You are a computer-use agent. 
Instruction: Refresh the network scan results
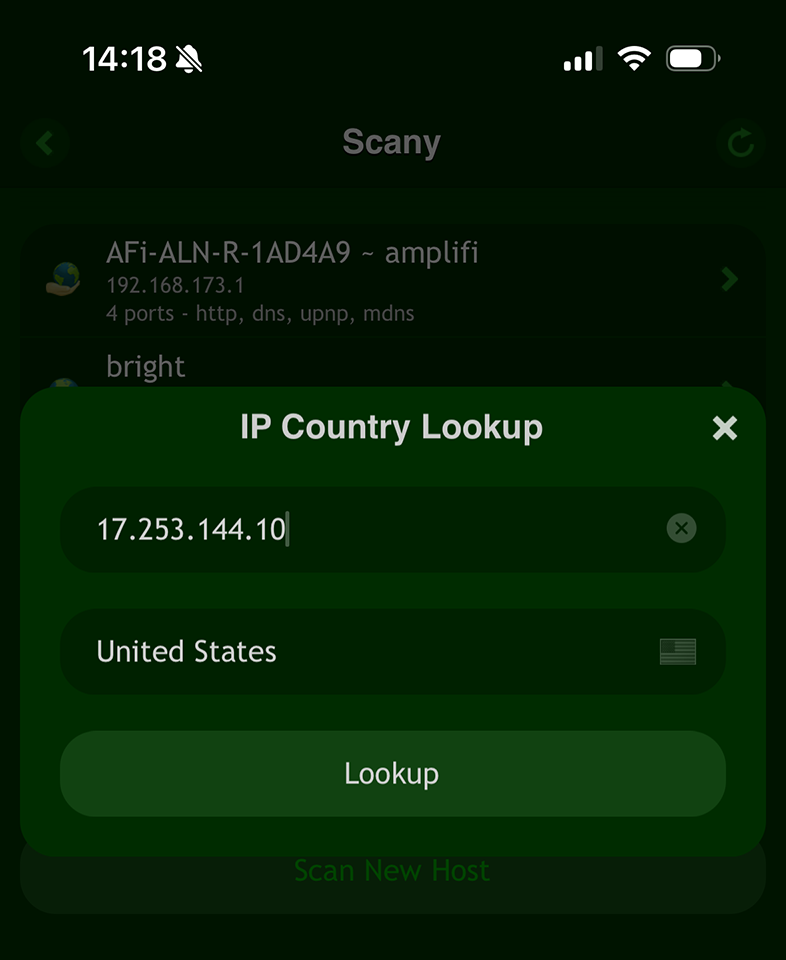741,143
